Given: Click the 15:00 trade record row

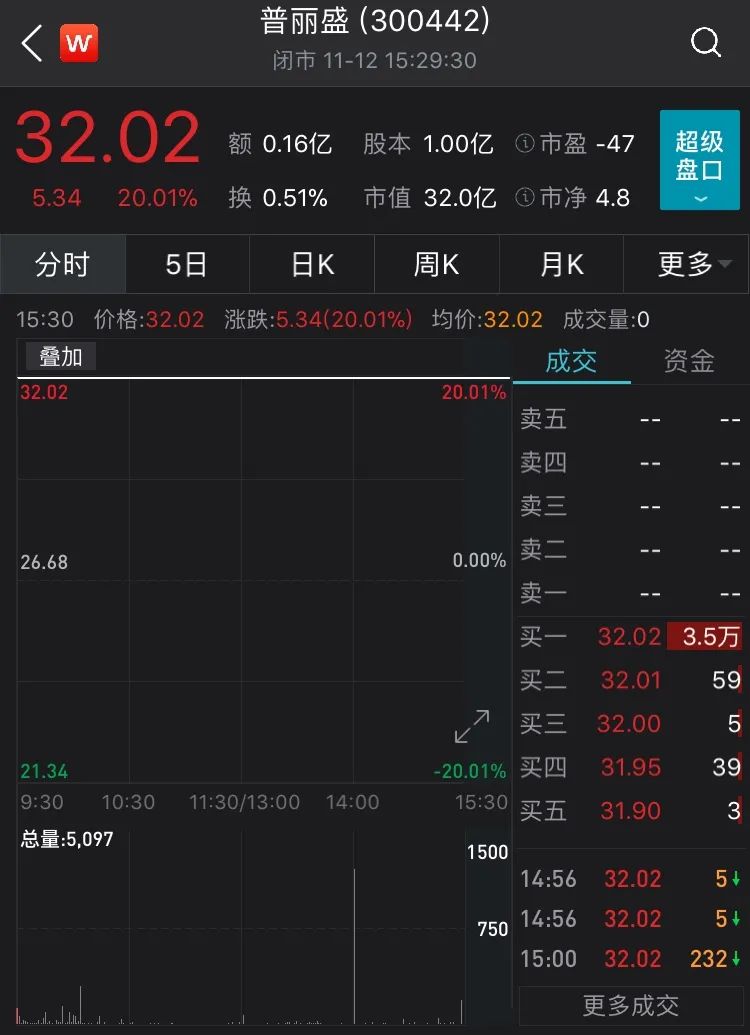Looking at the screenshot, I should tap(629, 958).
